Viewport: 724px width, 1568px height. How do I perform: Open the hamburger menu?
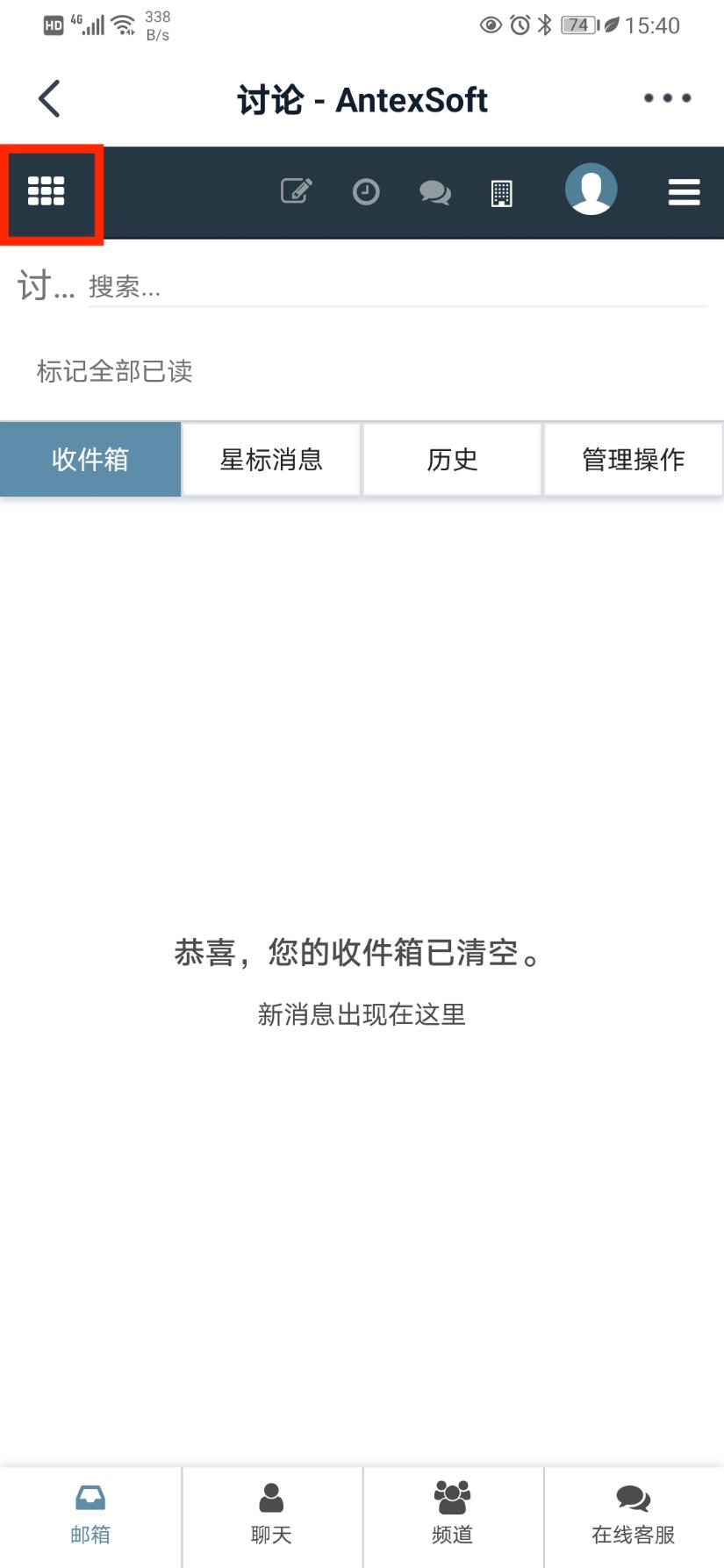click(x=684, y=192)
